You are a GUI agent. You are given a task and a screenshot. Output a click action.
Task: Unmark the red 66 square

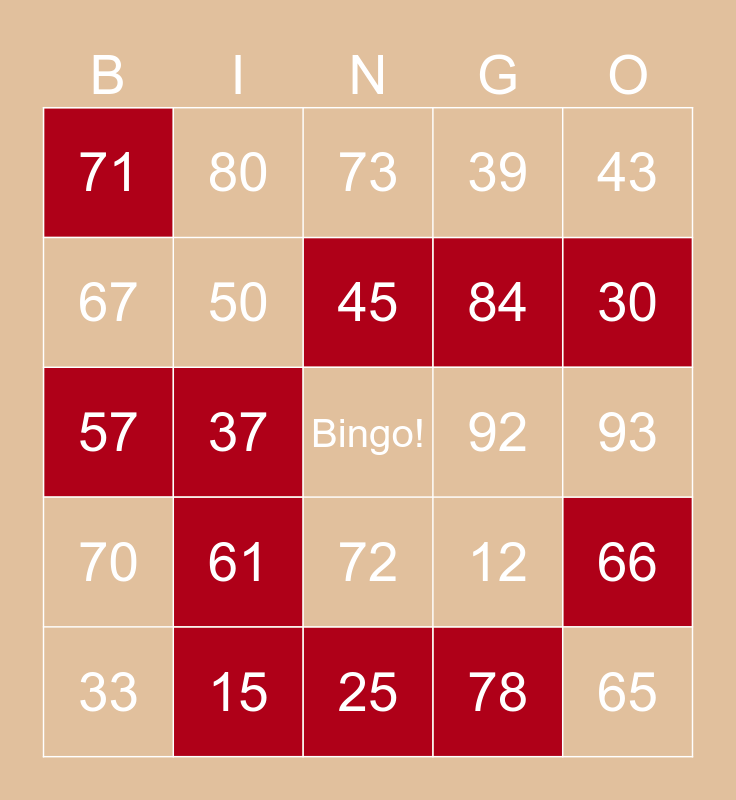627,562
